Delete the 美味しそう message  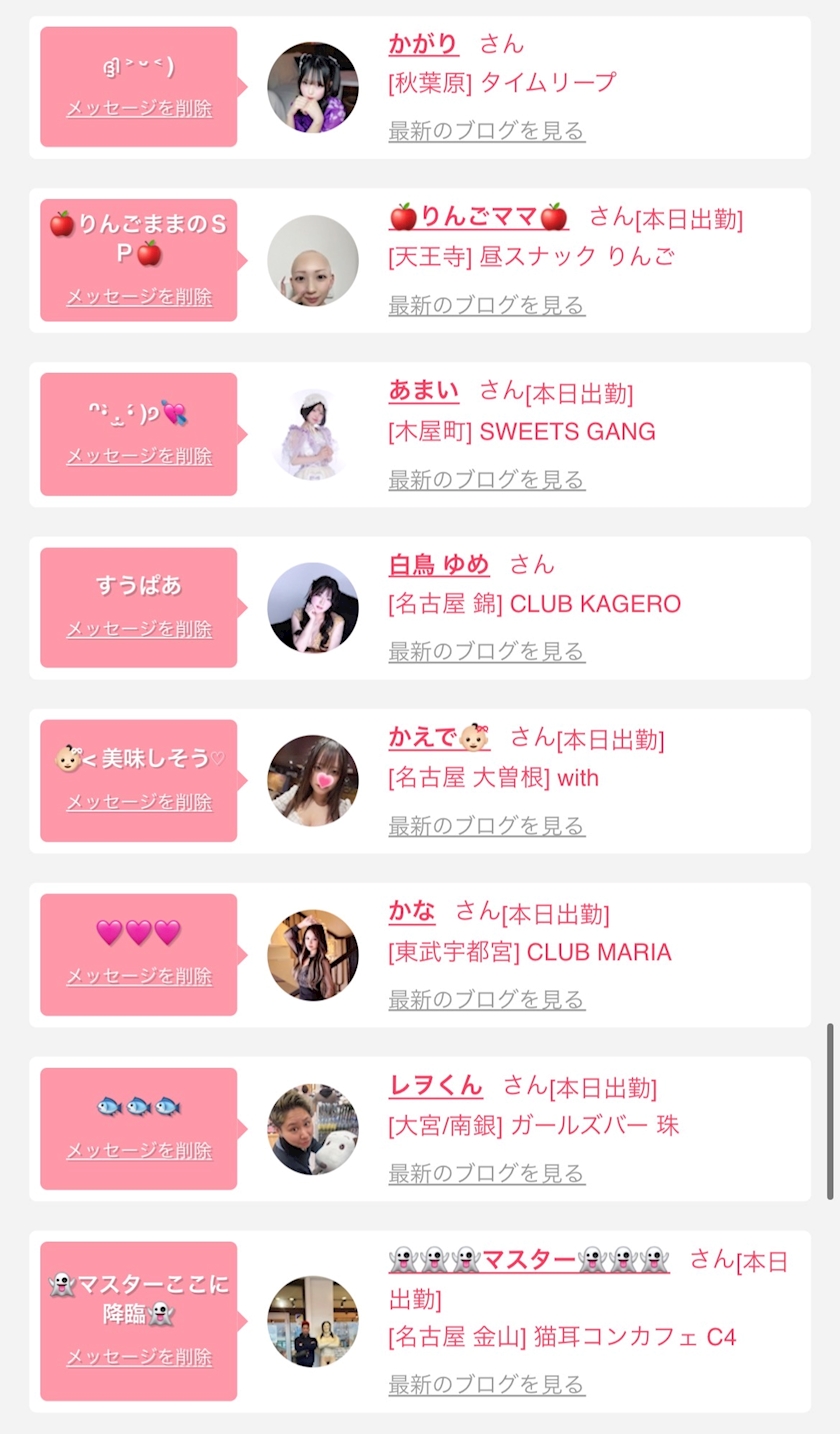coord(139,802)
